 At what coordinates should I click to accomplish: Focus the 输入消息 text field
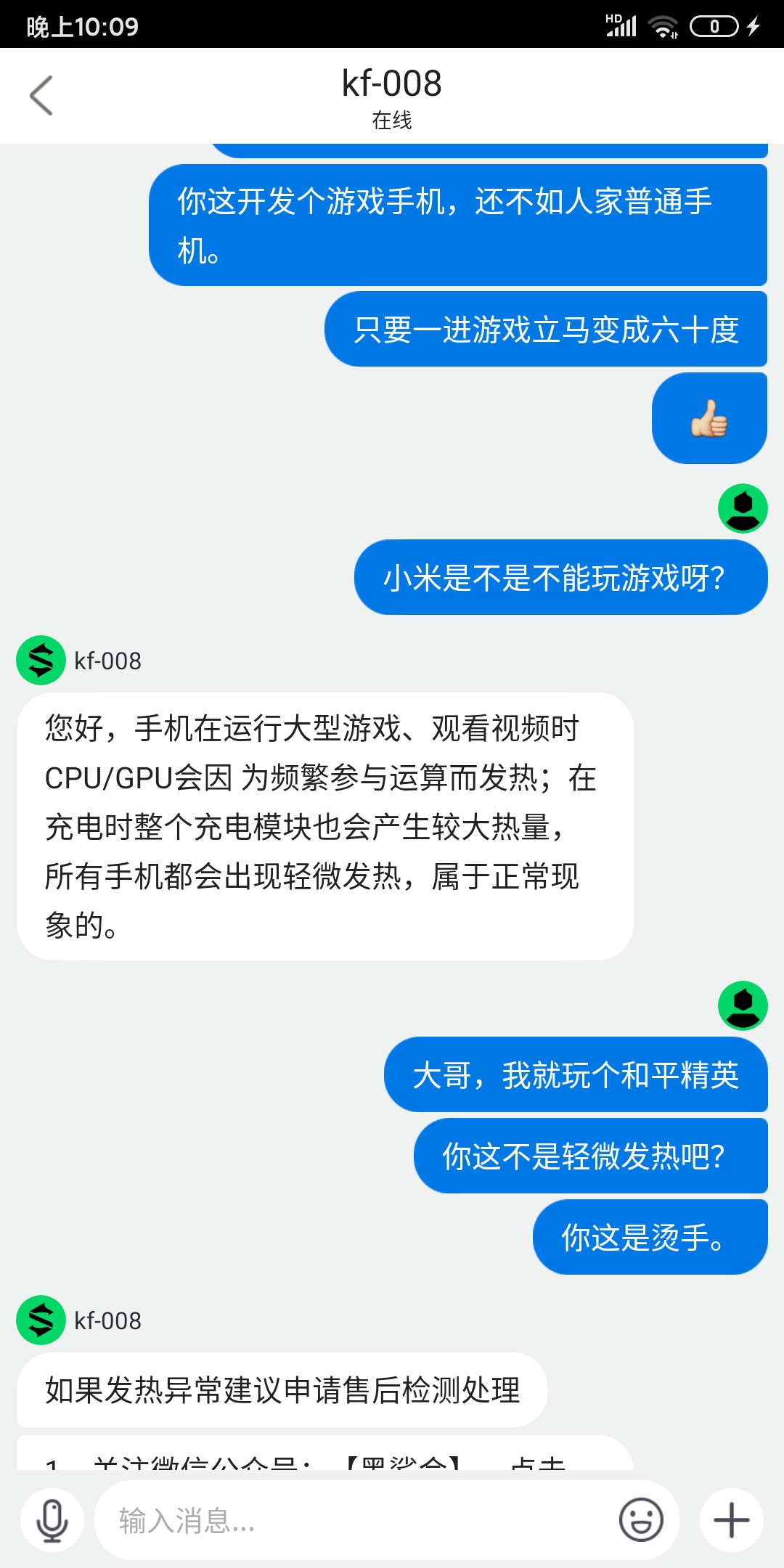356,1520
